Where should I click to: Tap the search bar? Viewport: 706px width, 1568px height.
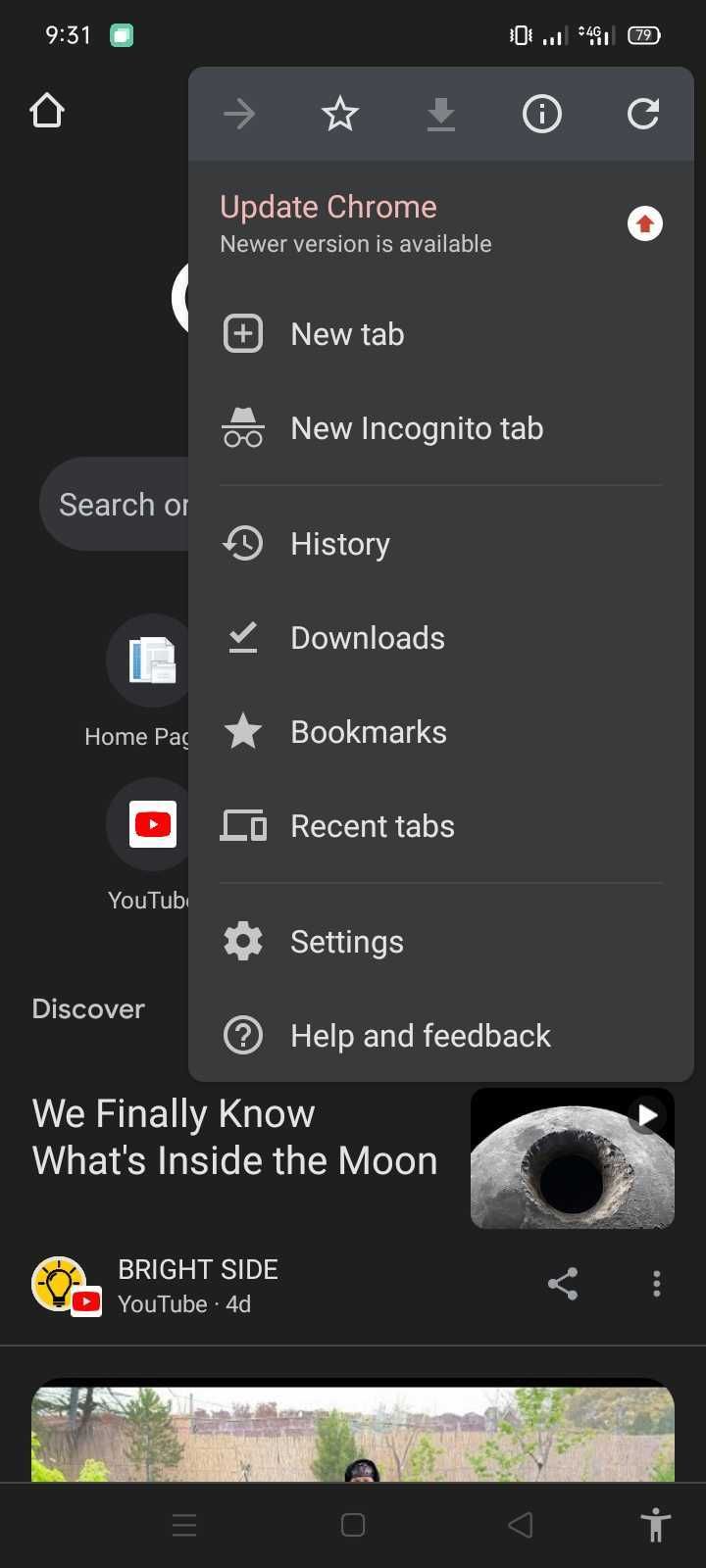(118, 504)
